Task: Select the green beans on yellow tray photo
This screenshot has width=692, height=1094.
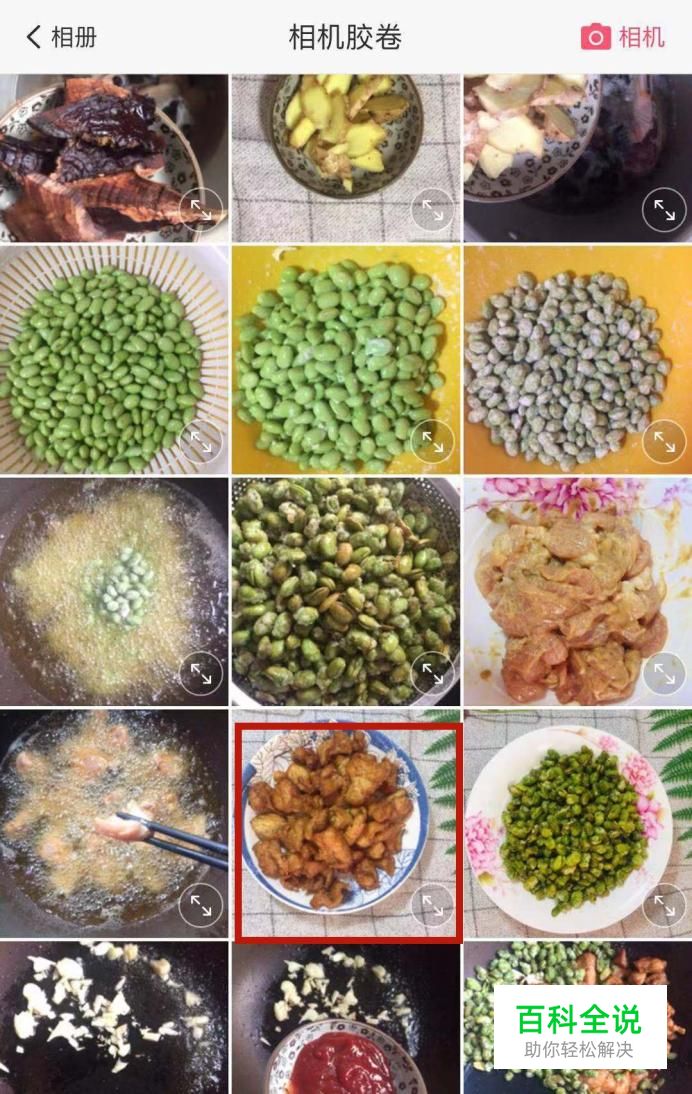Action: 335,350
